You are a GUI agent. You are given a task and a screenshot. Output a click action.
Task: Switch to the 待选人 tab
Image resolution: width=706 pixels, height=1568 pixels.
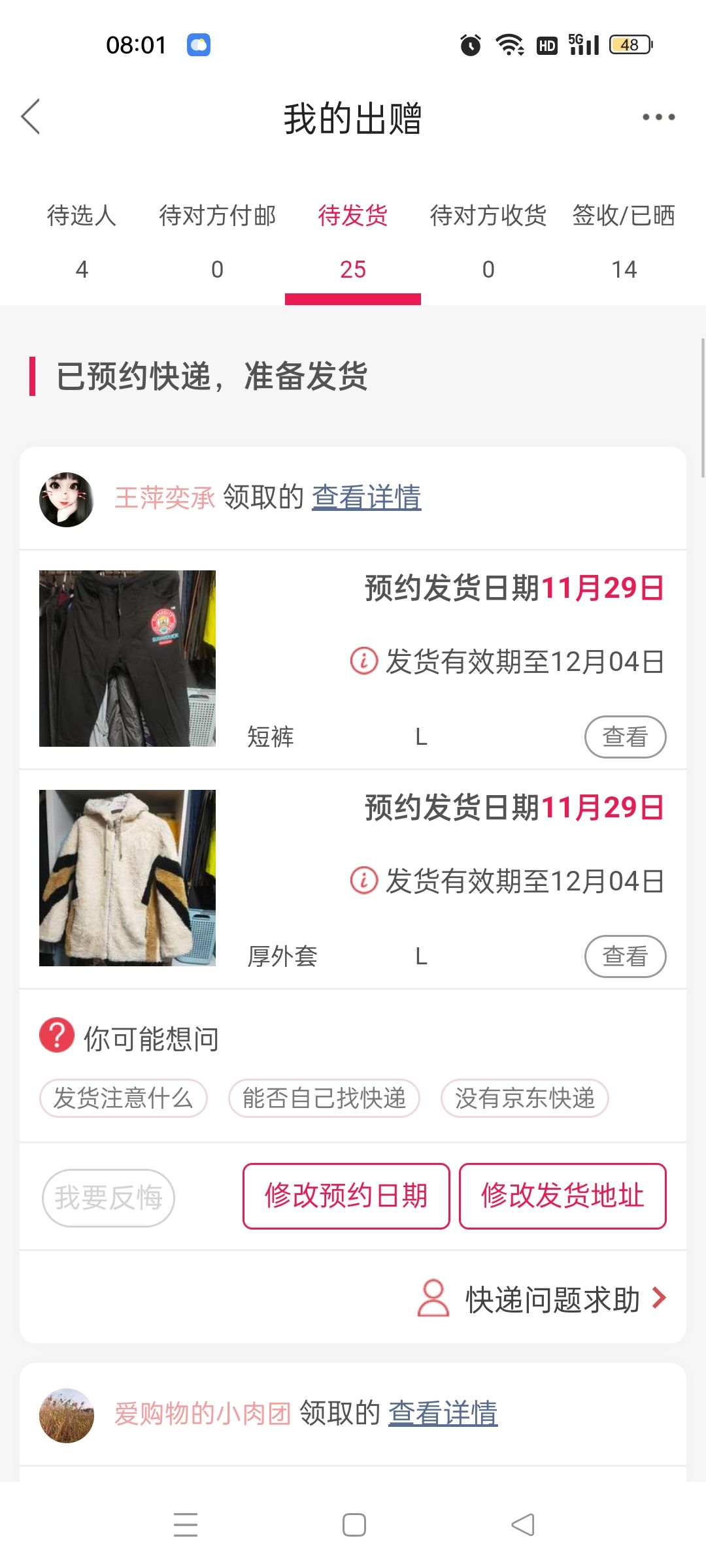pyautogui.click(x=82, y=242)
